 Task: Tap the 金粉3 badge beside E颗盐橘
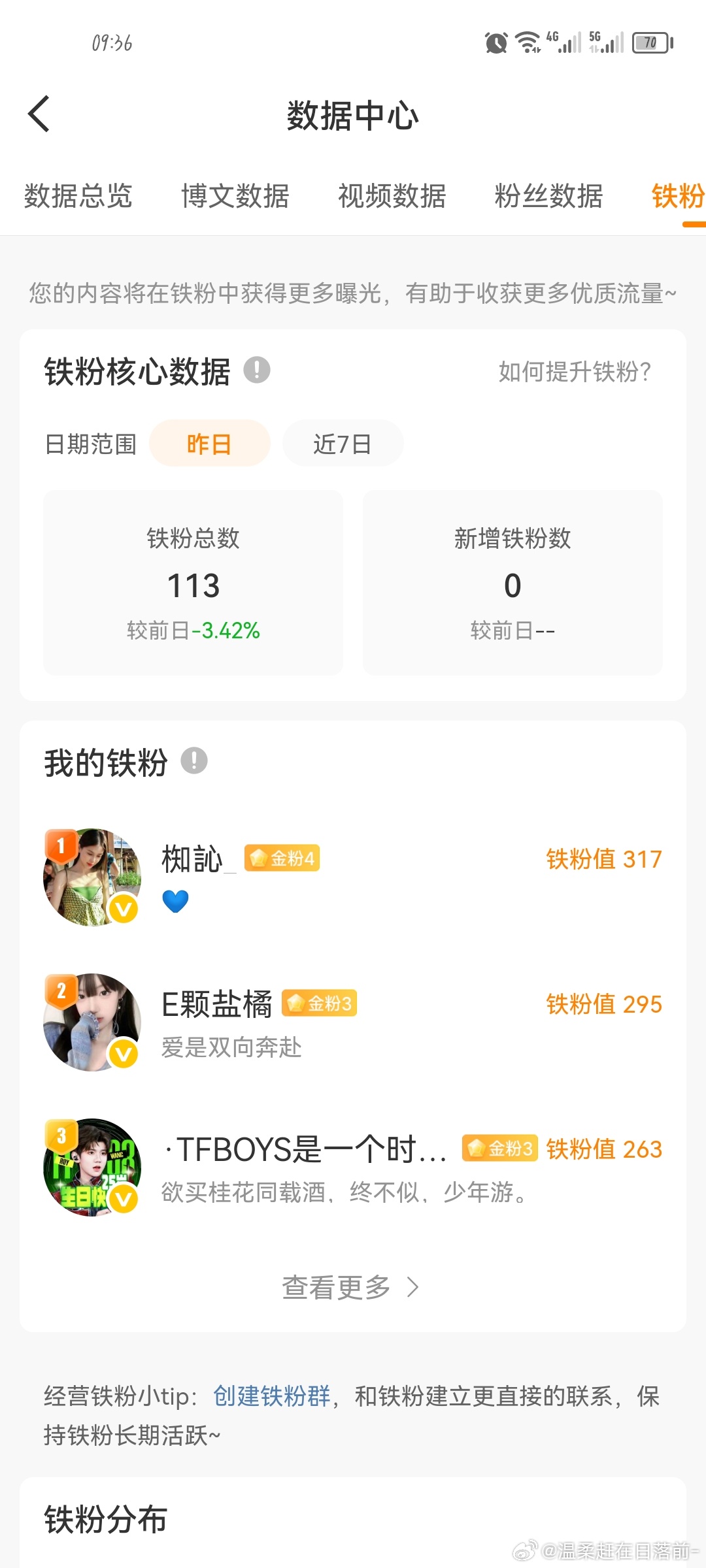tap(318, 1004)
